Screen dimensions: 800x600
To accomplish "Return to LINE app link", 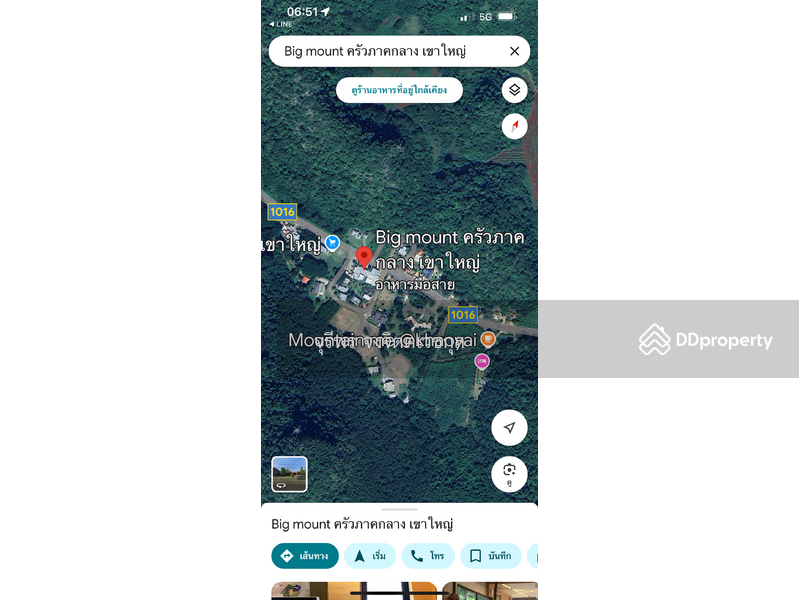I will point(282,24).
